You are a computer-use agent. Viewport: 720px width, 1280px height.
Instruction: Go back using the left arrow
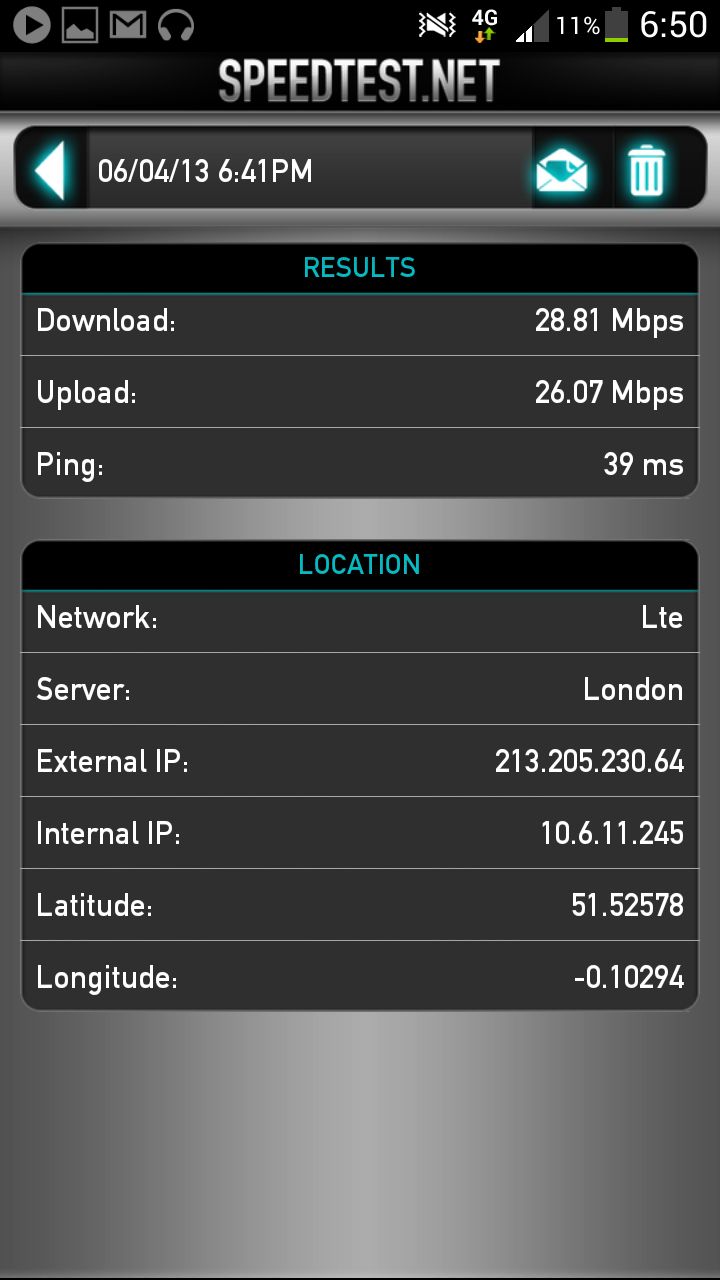click(x=50, y=170)
